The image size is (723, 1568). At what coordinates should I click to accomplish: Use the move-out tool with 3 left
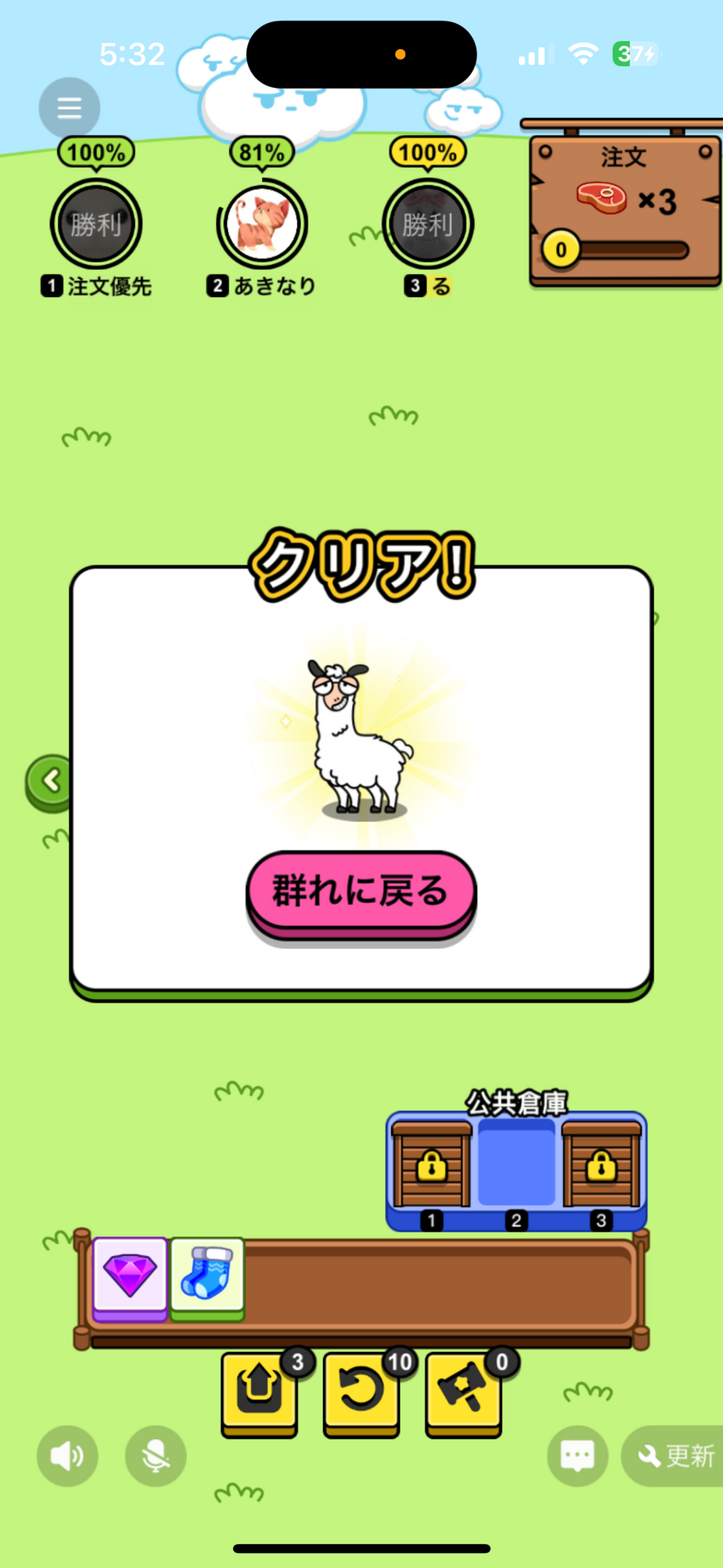tap(260, 1392)
